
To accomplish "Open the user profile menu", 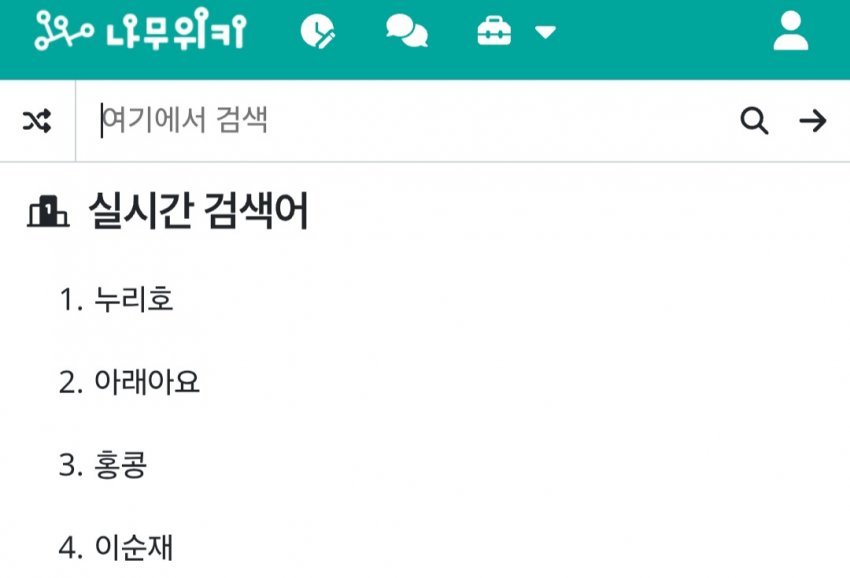I will [790, 32].
